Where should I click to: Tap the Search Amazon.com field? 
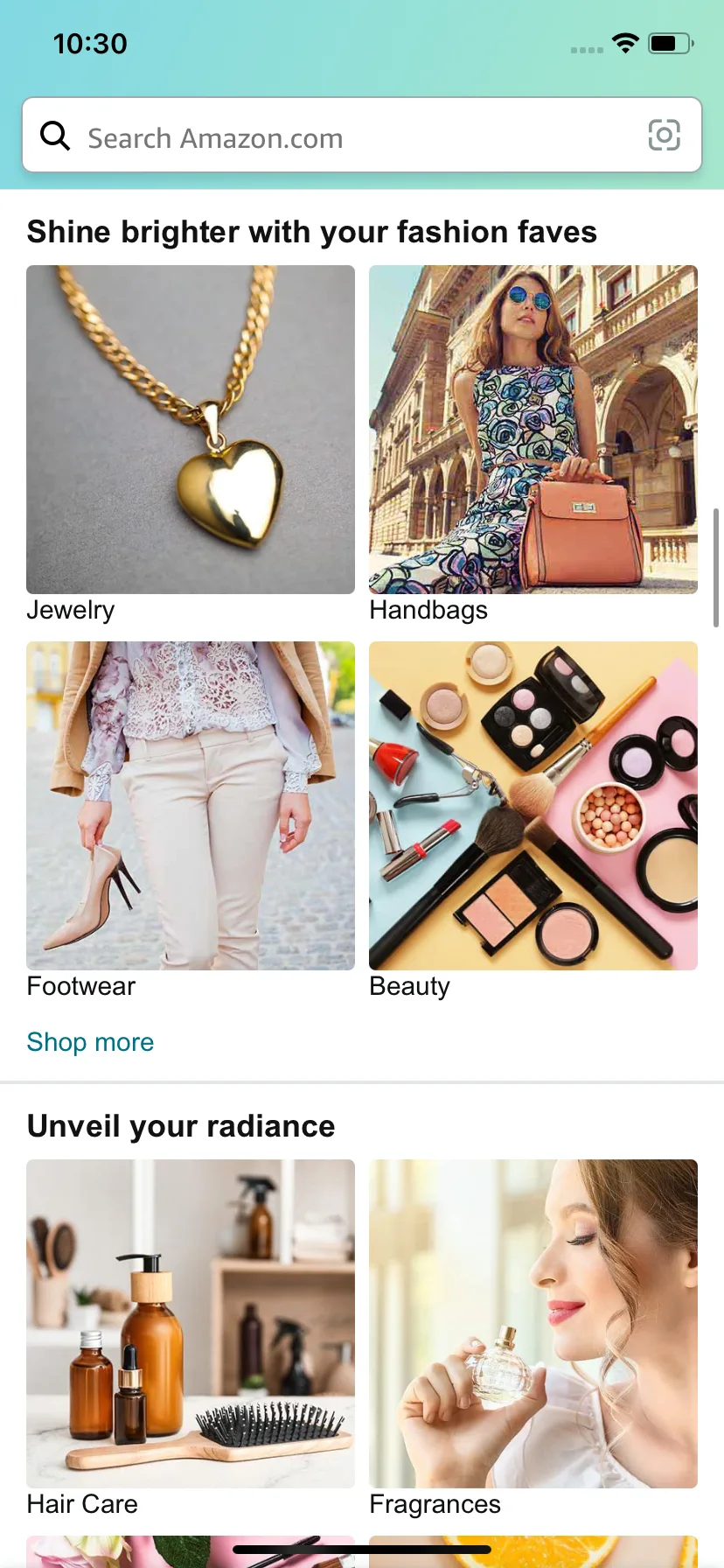350,137
